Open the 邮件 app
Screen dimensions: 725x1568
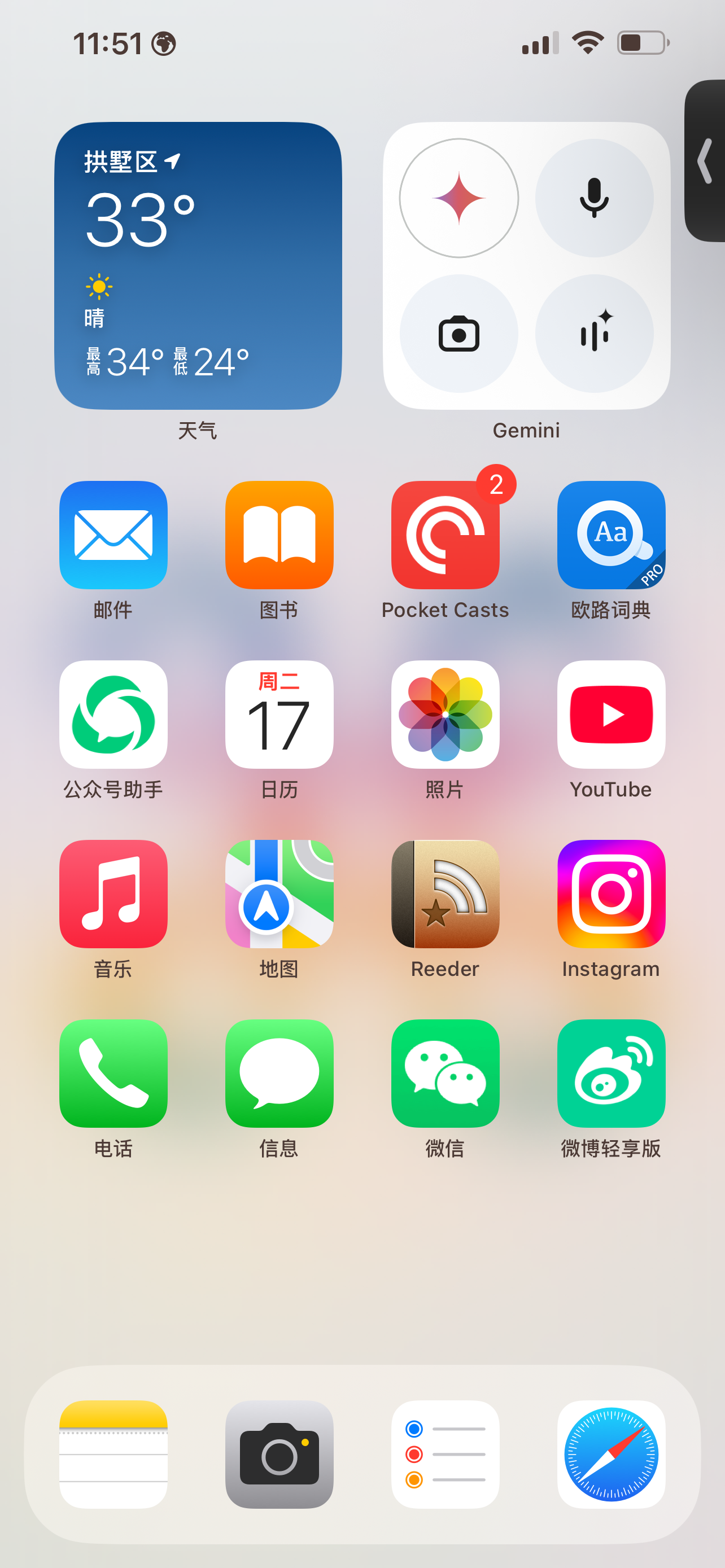[x=113, y=535]
